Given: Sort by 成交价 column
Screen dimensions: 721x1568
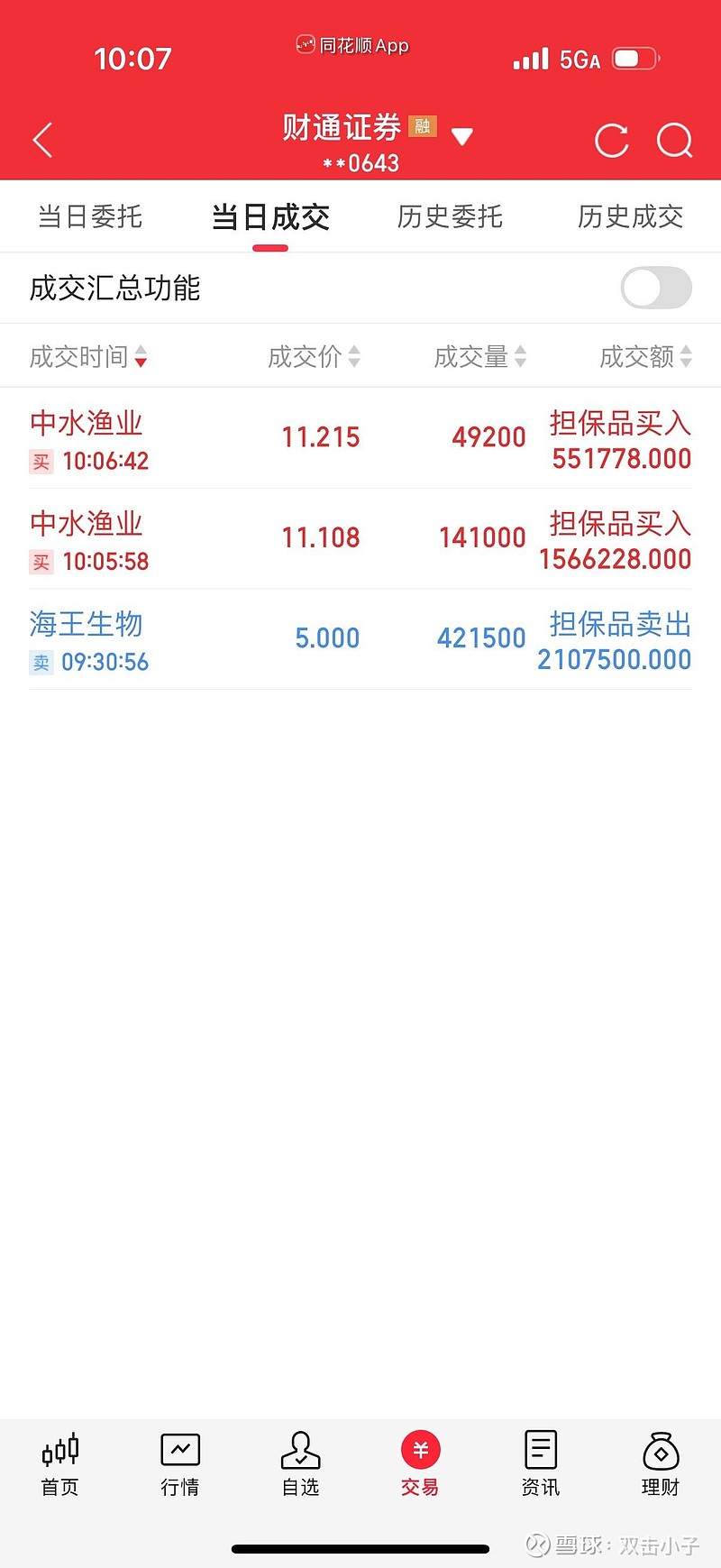Looking at the screenshot, I should pos(314,357).
